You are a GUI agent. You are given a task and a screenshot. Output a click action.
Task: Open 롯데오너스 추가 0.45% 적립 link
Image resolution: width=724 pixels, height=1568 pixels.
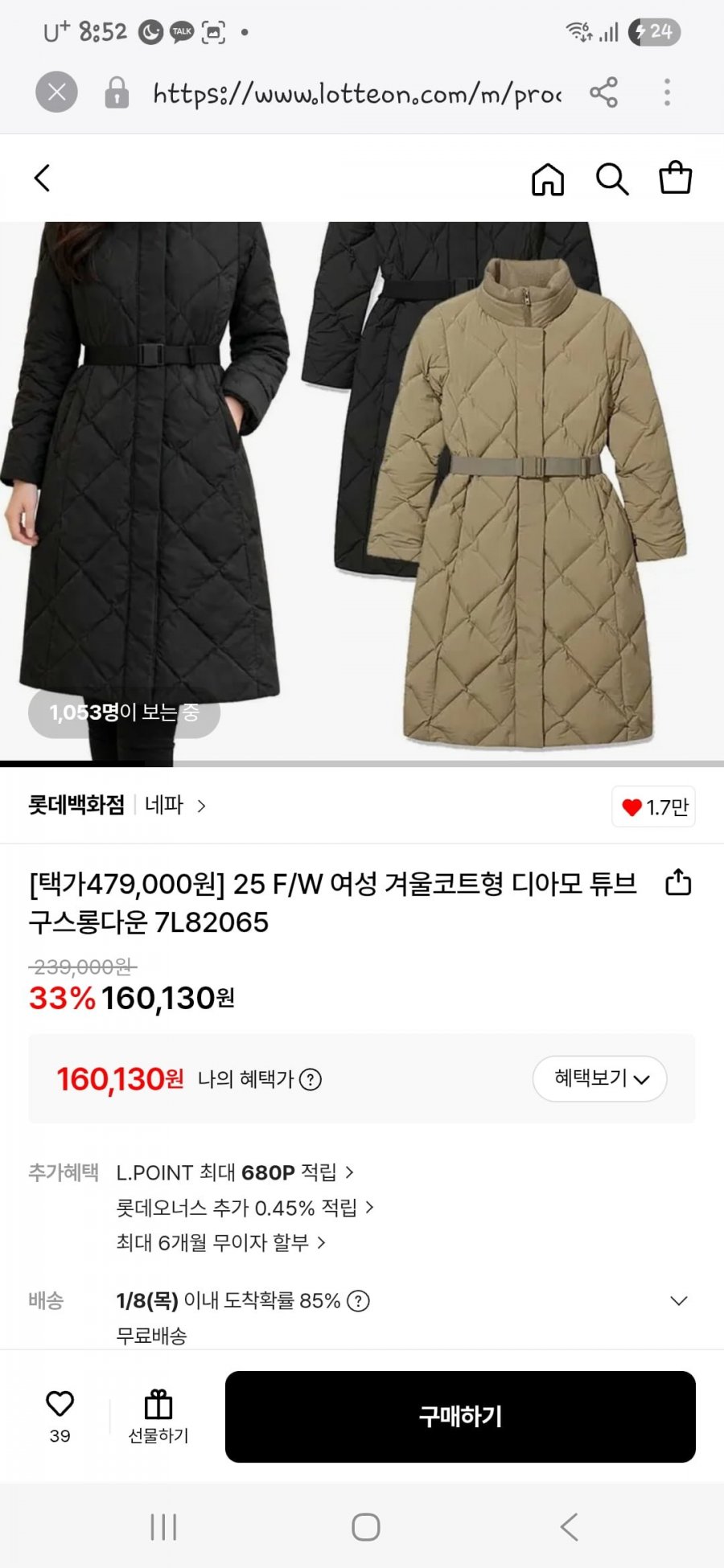pyautogui.click(x=245, y=1208)
